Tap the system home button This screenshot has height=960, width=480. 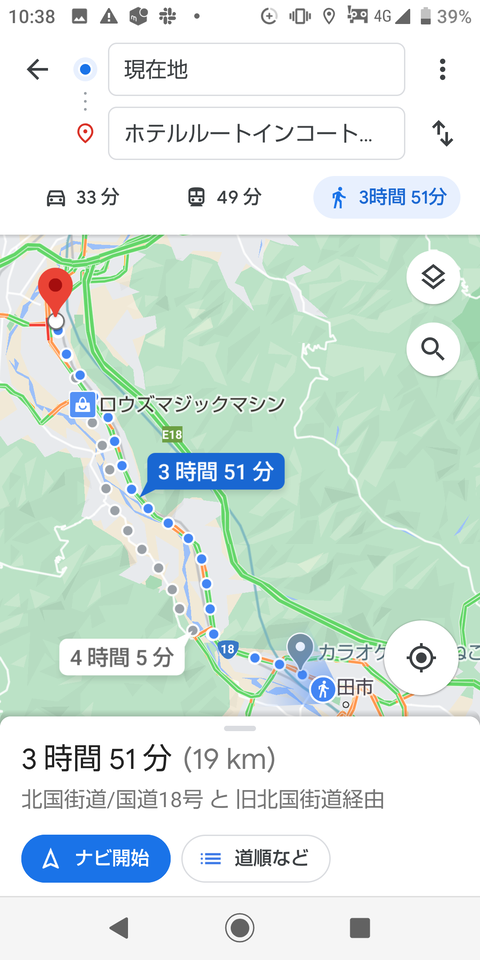239,928
